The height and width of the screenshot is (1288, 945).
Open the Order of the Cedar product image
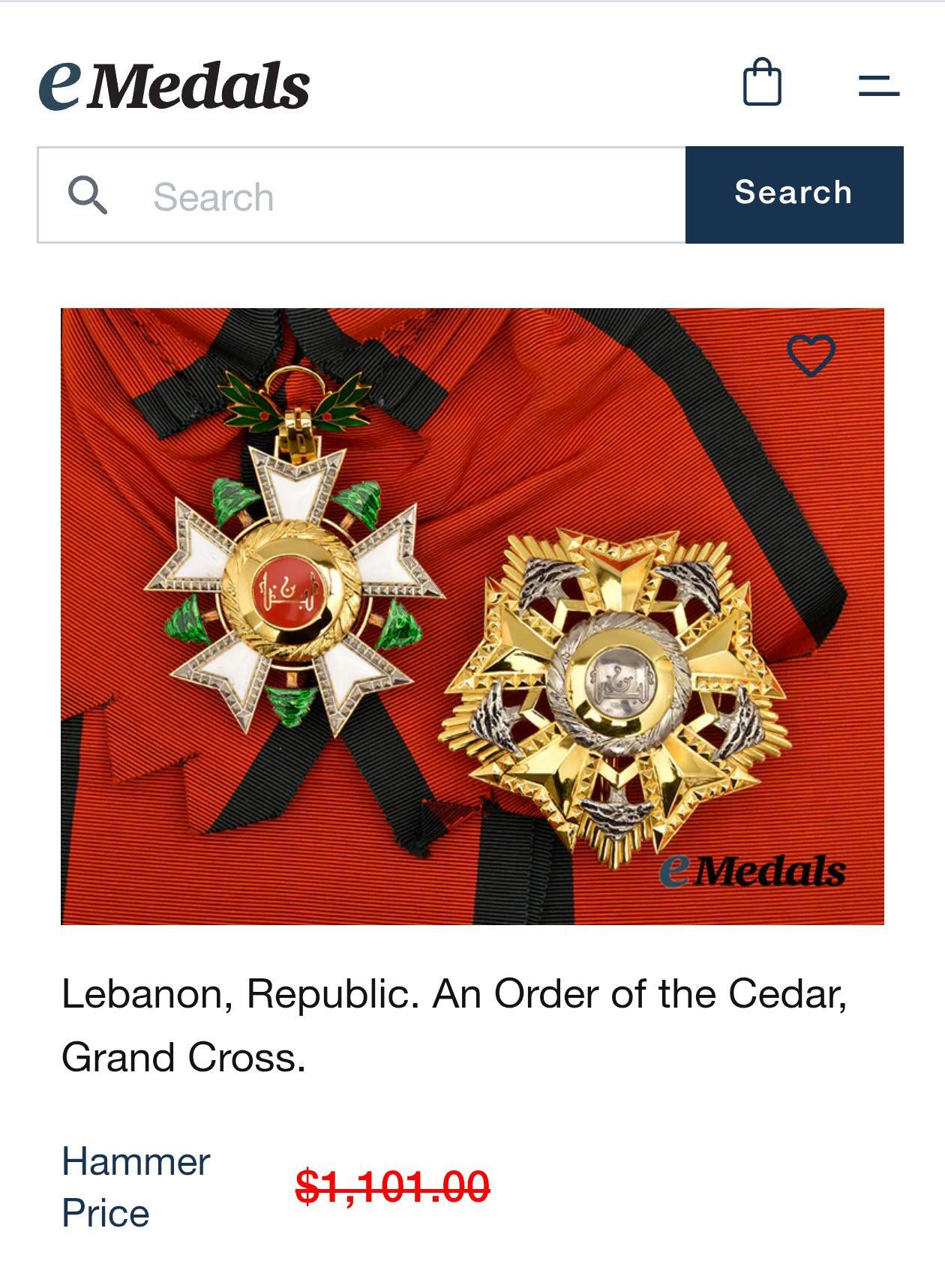click(472, 616)
